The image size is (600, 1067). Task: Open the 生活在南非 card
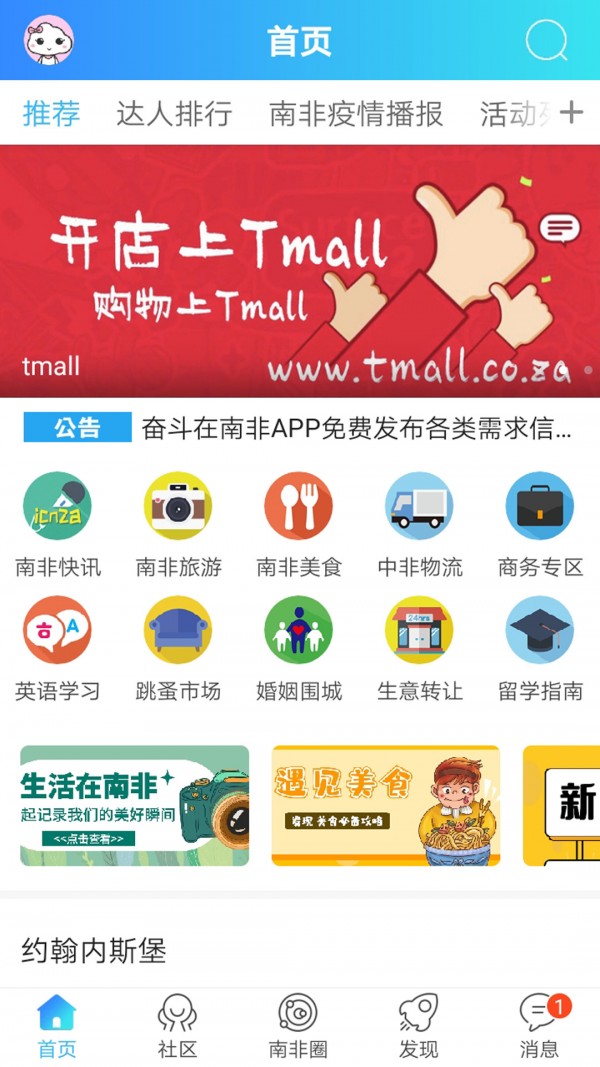click(135, 805)
